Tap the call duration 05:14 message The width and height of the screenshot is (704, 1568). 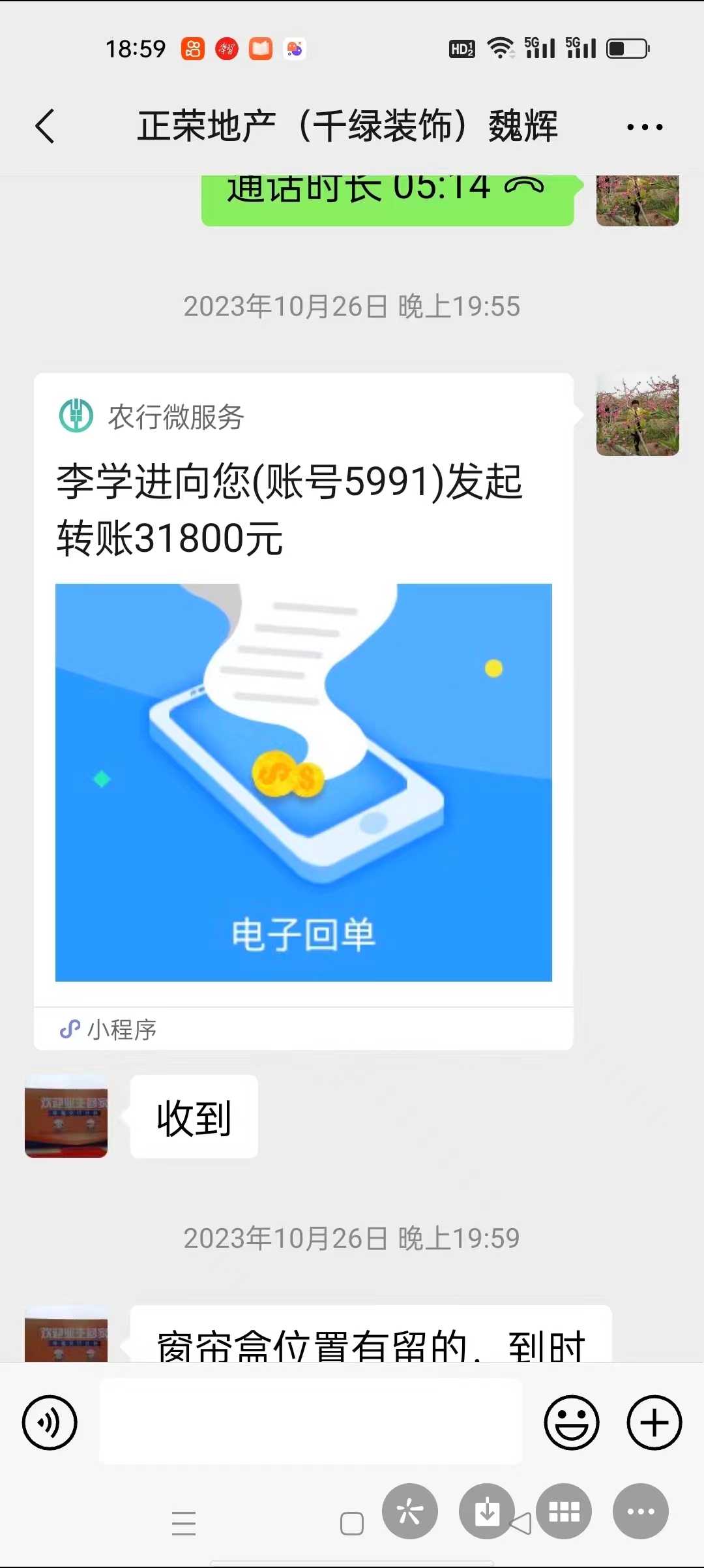click(387, 196)
